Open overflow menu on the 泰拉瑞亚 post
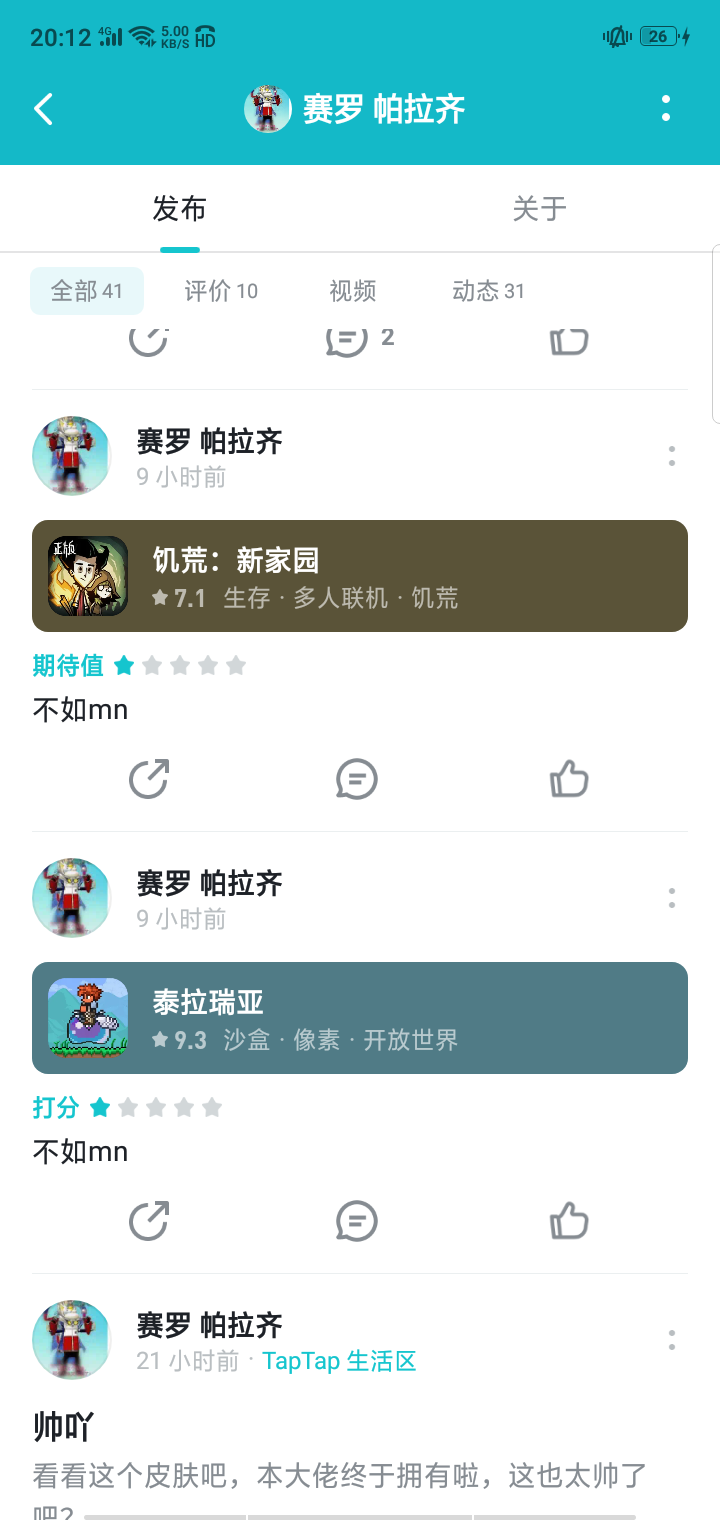The height and width of the screenshot is (1520, 720). tap(671, 898)
